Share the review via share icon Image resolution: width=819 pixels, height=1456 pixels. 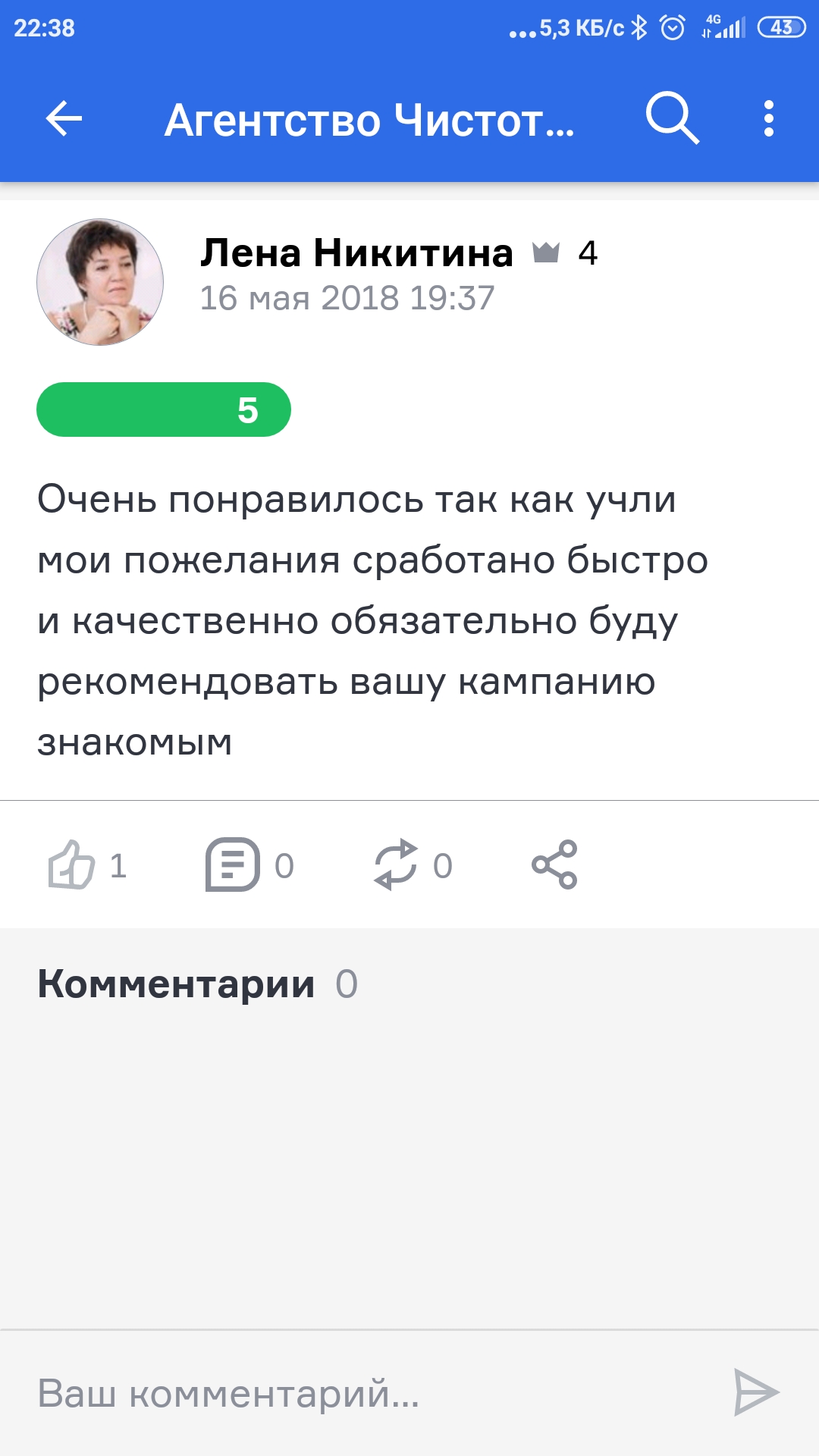[554, 864]
